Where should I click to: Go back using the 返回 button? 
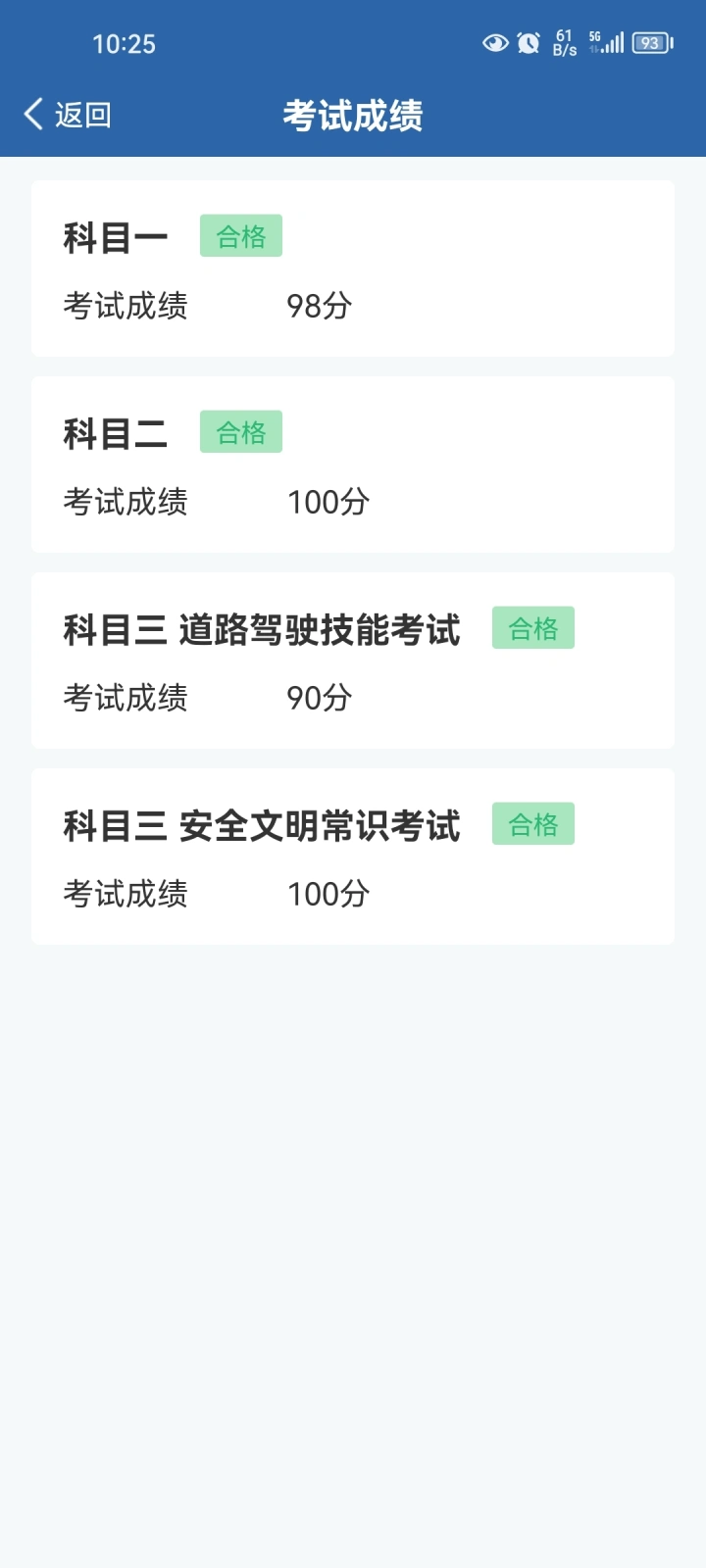(68, 115)
